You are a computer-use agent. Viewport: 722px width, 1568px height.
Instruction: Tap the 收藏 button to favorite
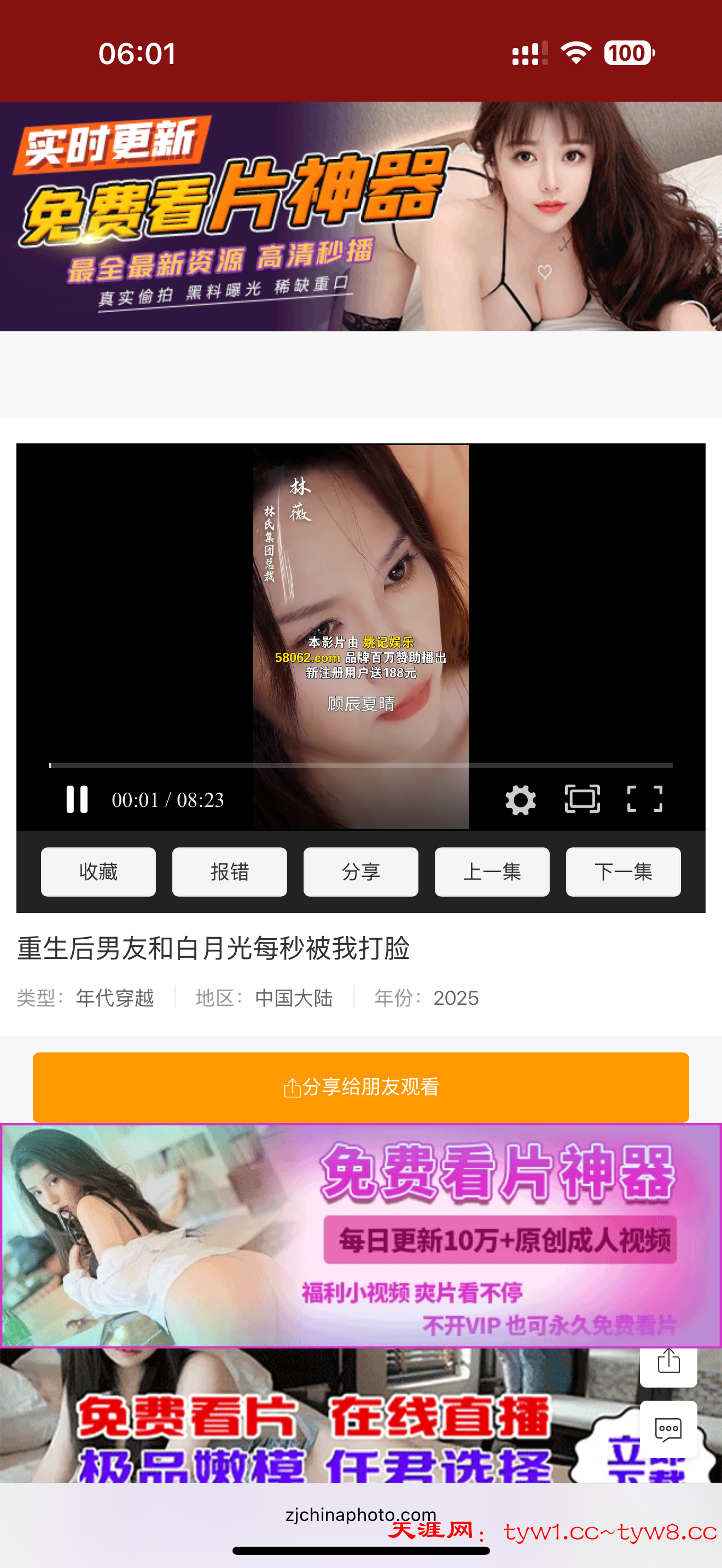[98, 871]
